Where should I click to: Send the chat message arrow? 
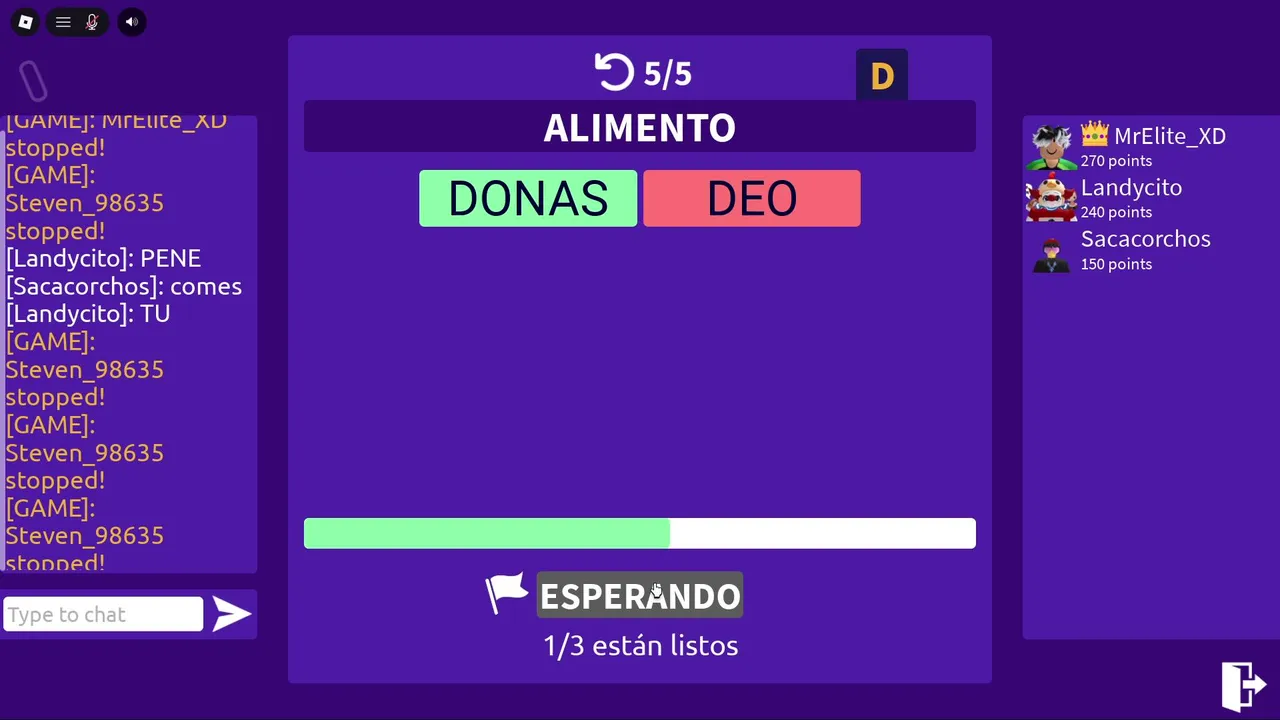tap(232, 614)
